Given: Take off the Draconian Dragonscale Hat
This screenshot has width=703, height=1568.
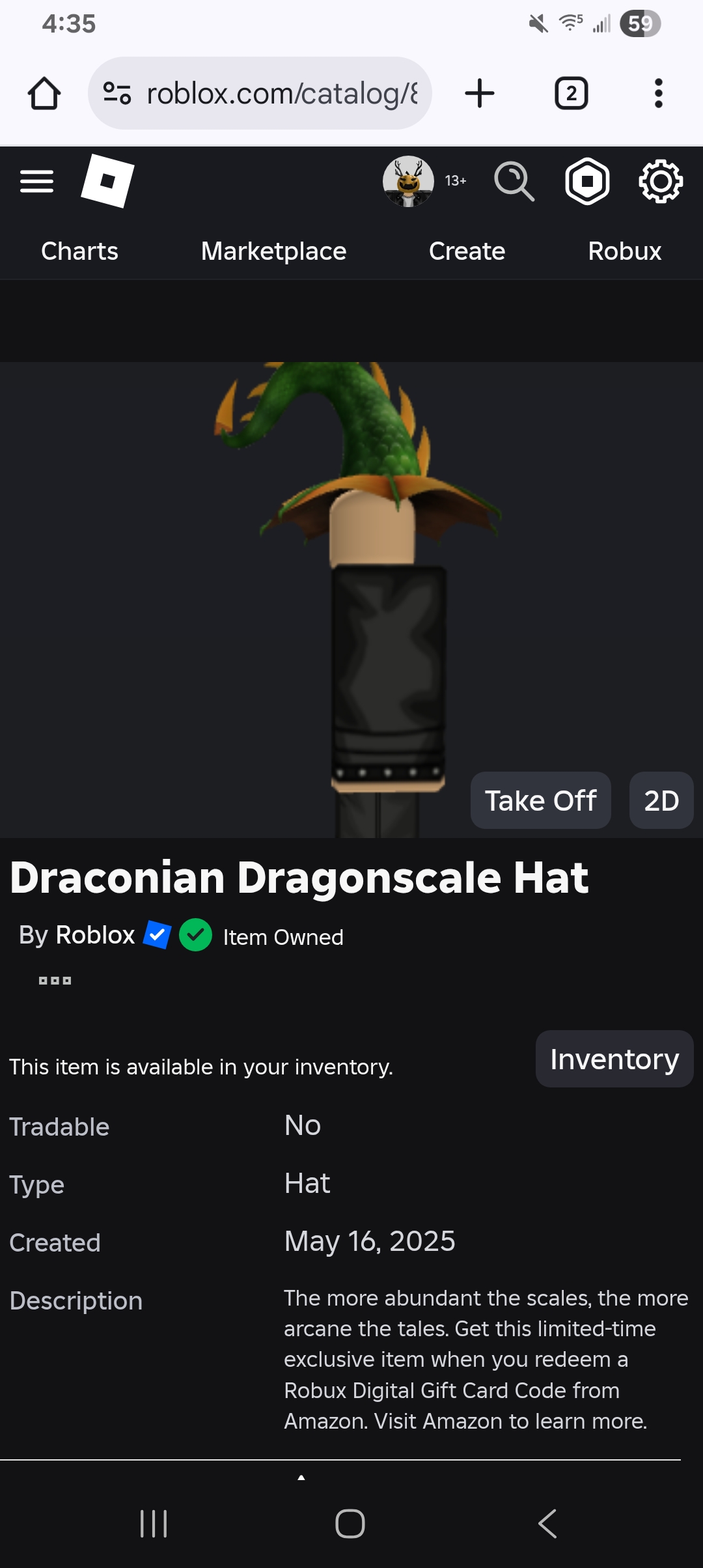Looking at the screenshot, I should tap(540, 800).
